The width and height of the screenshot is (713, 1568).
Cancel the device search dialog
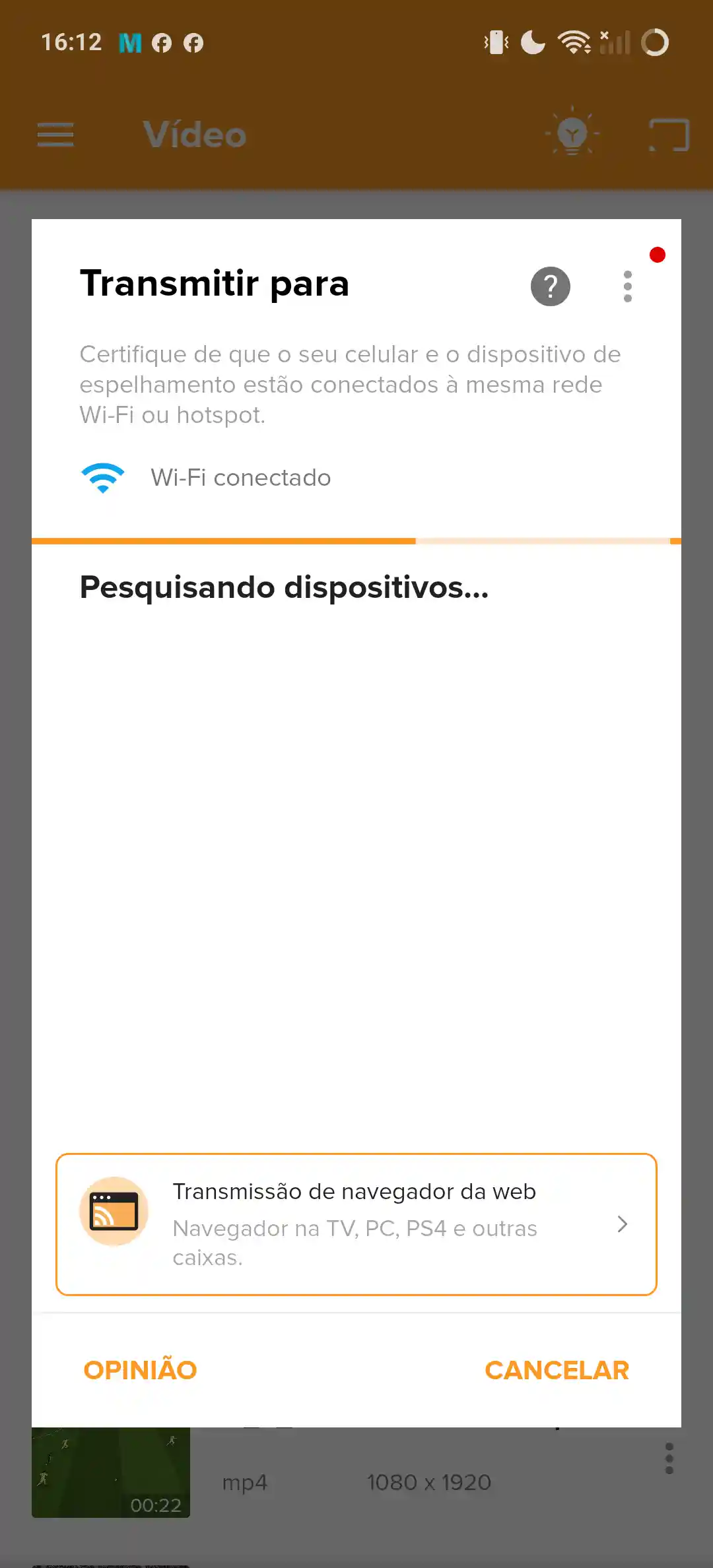point(557,1370)
